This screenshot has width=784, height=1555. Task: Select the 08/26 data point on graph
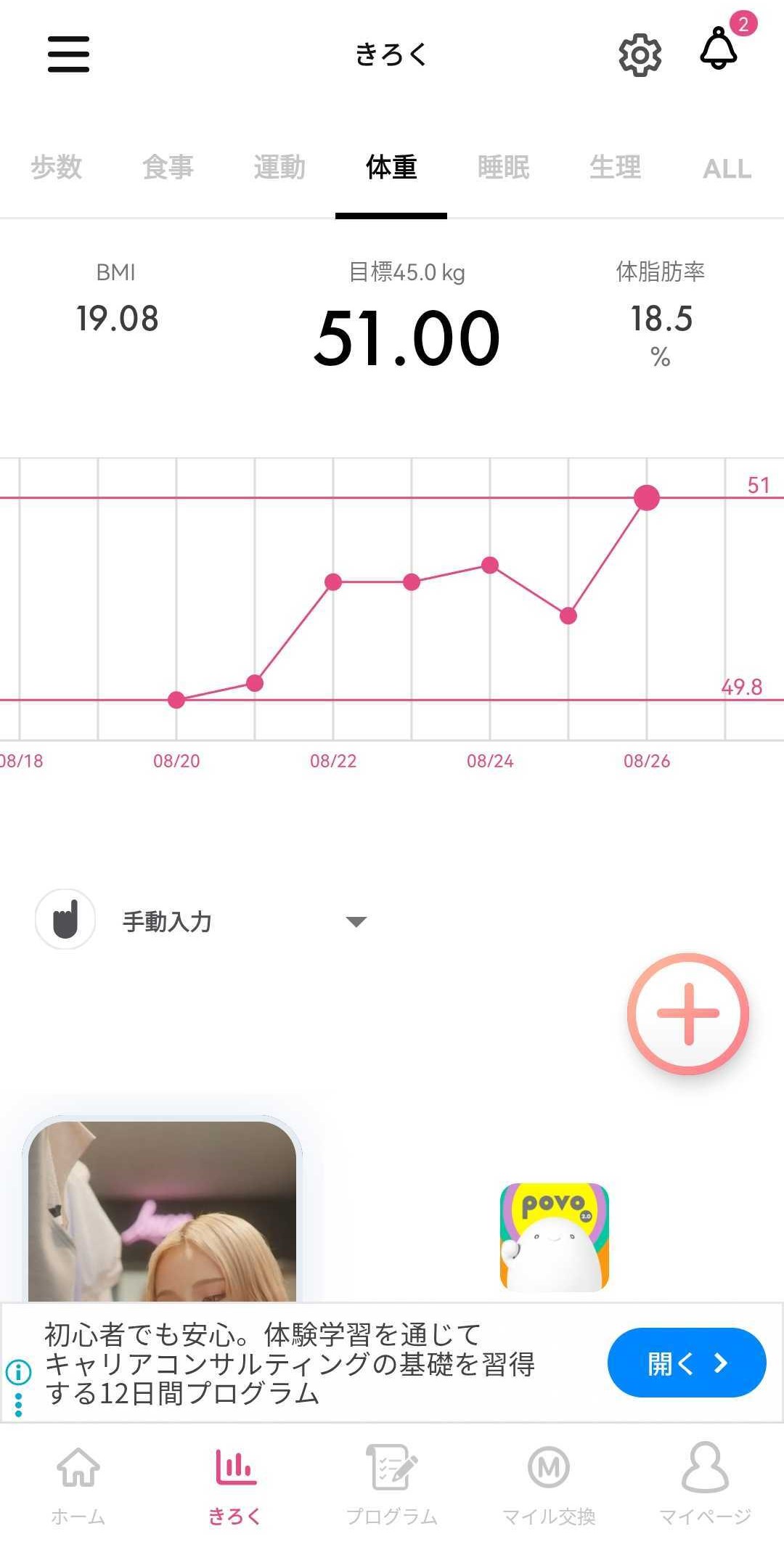click(x=646, y=498)
